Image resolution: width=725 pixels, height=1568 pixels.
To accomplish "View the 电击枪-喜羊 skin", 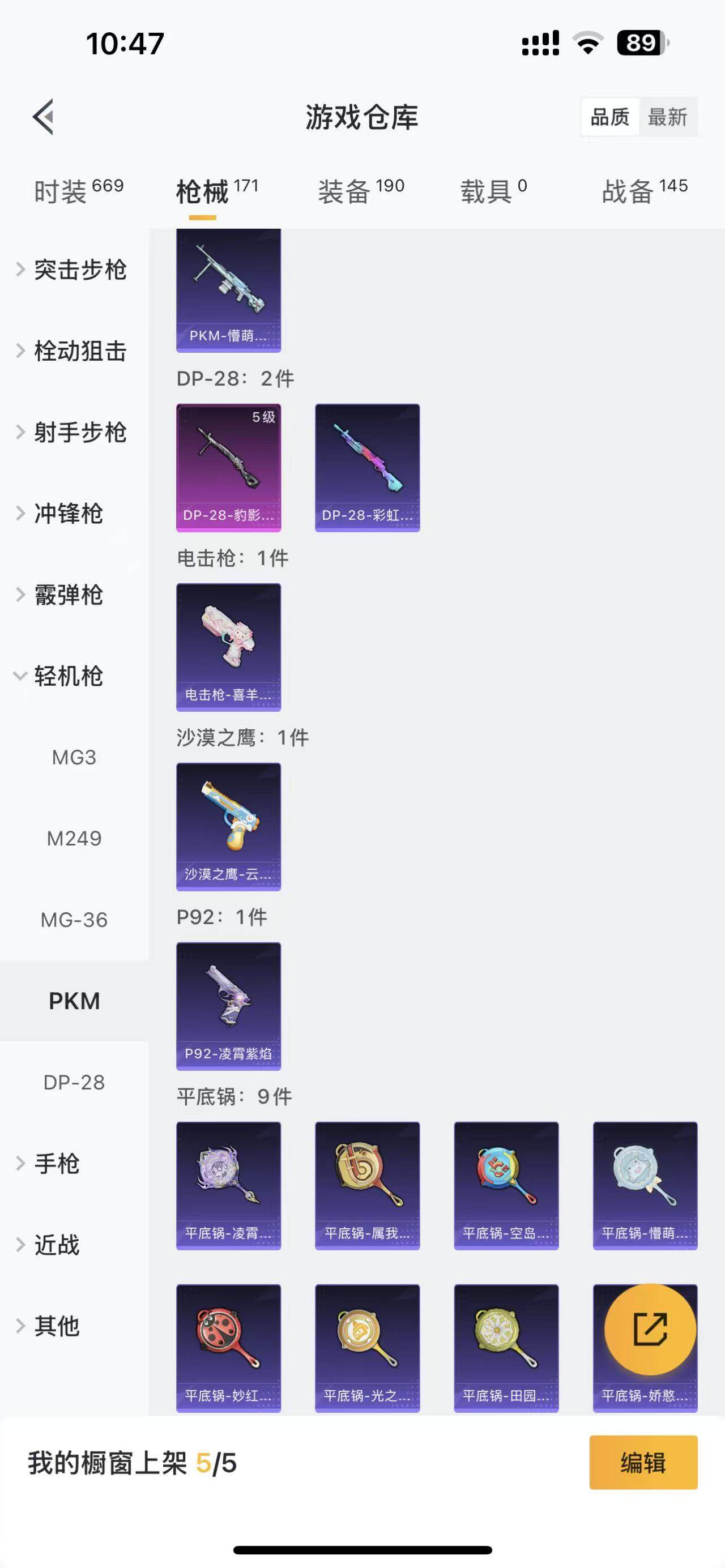I will [x=228, y=647].
